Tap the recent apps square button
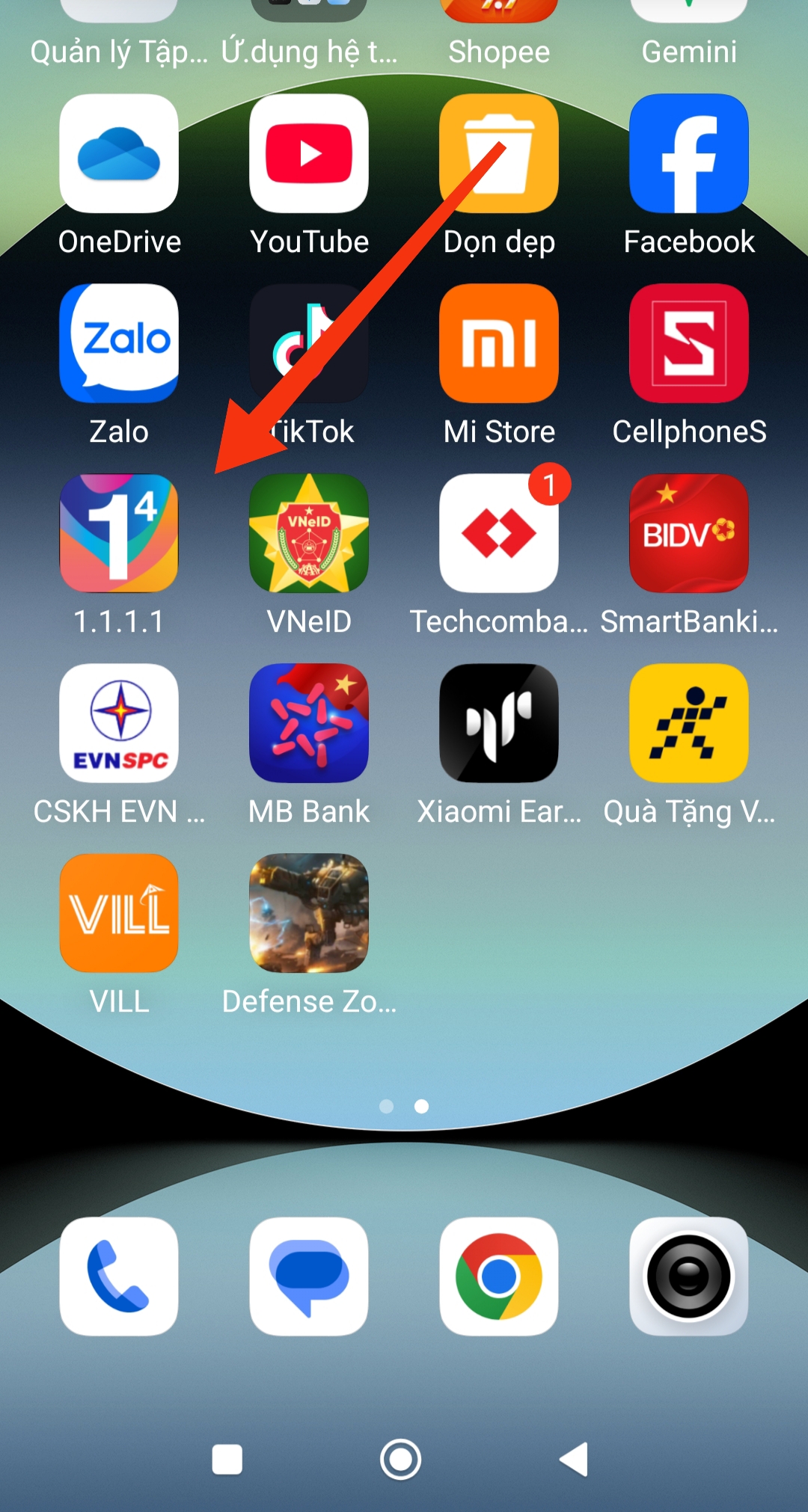The width and height of the screenshot is (808, 1512). (x=227, y=1459)
